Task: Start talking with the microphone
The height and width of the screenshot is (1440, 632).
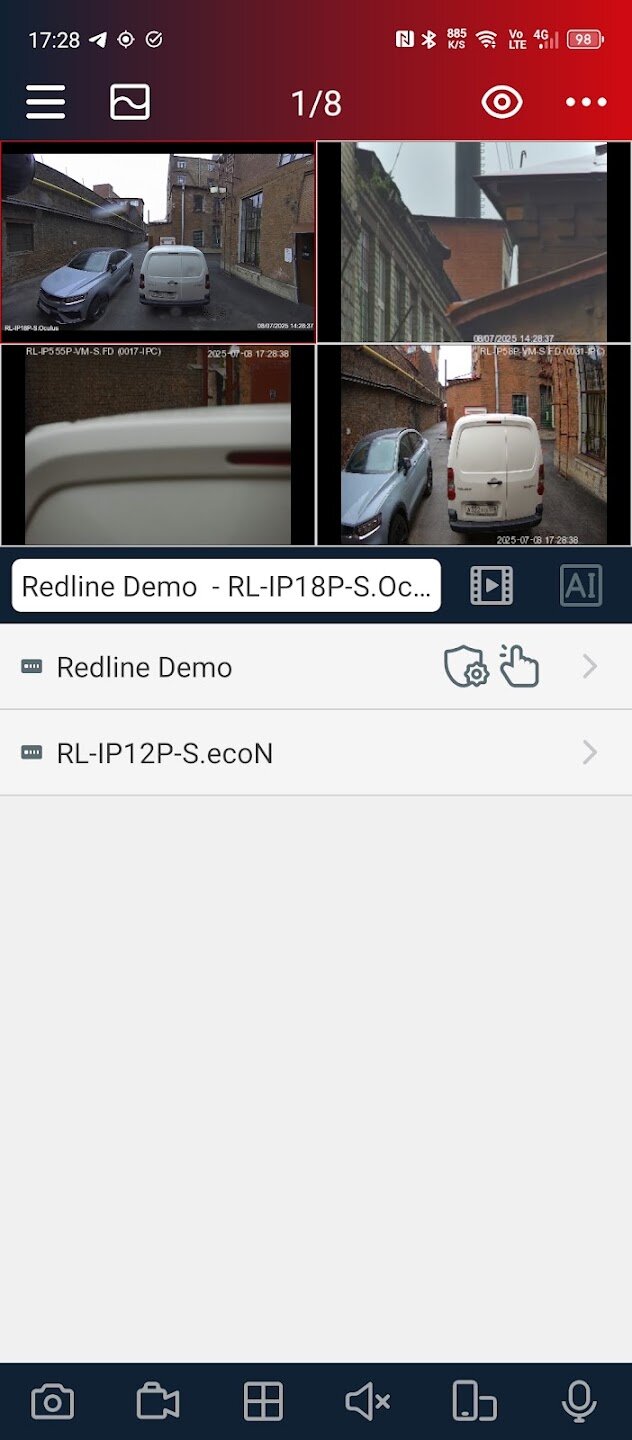Action: point(579,1402)
